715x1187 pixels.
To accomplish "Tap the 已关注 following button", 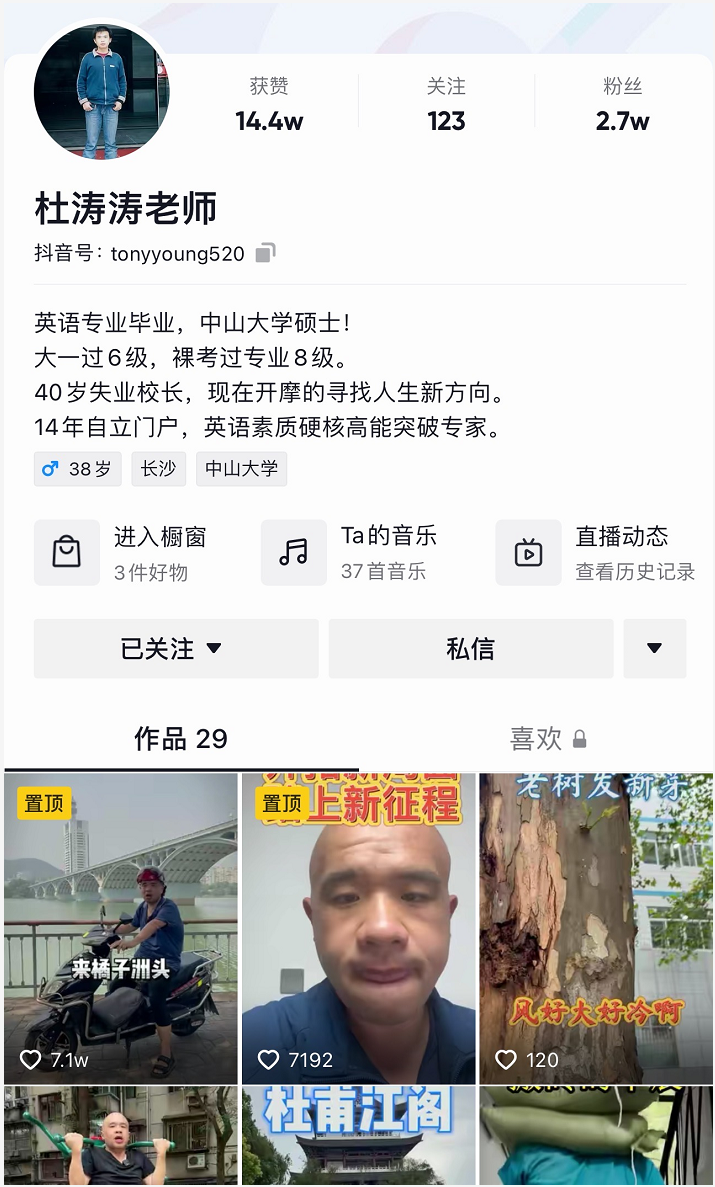I will tap(176, 649).
